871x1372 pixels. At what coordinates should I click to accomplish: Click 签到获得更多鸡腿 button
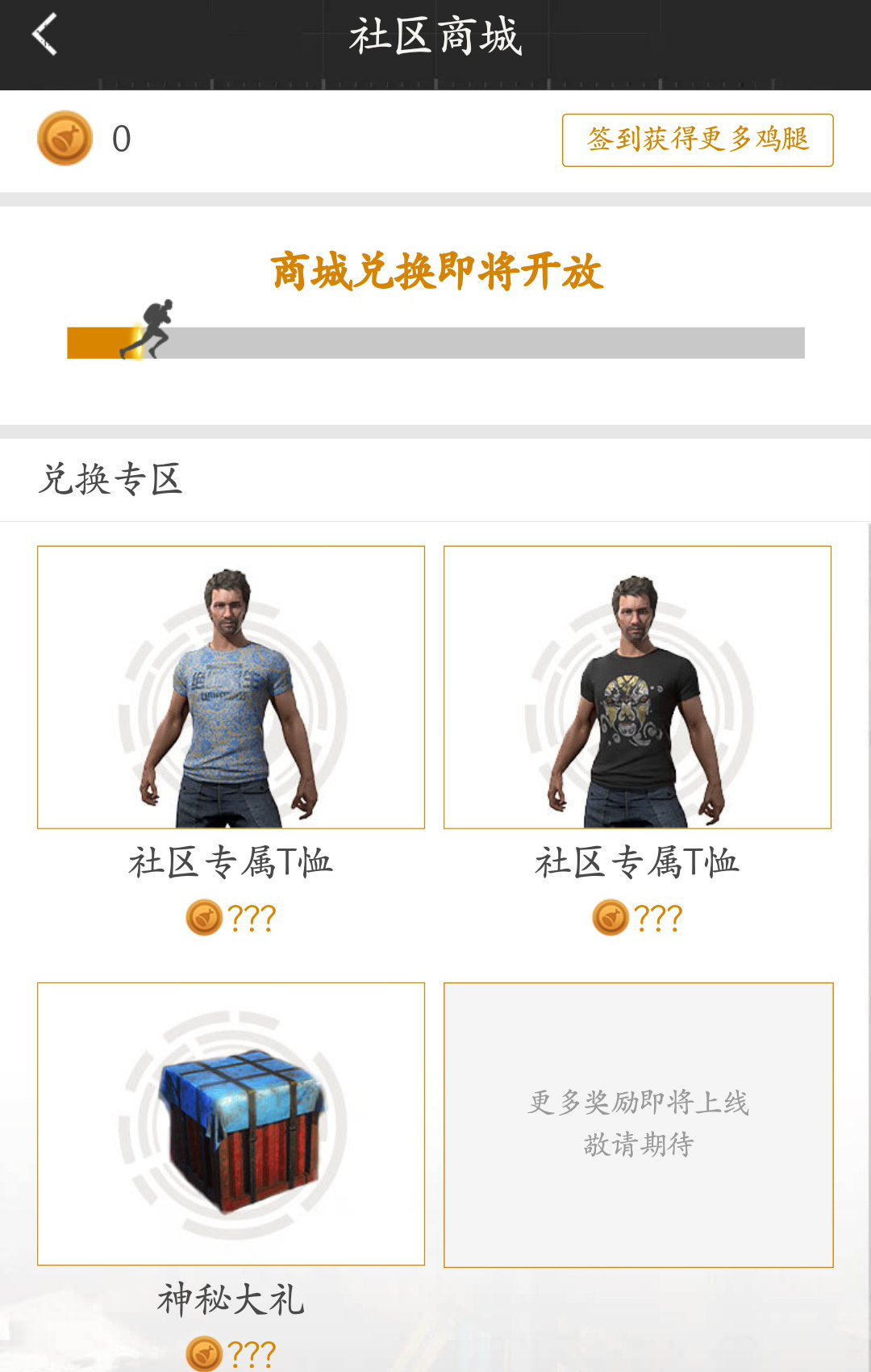click(698, 140)
